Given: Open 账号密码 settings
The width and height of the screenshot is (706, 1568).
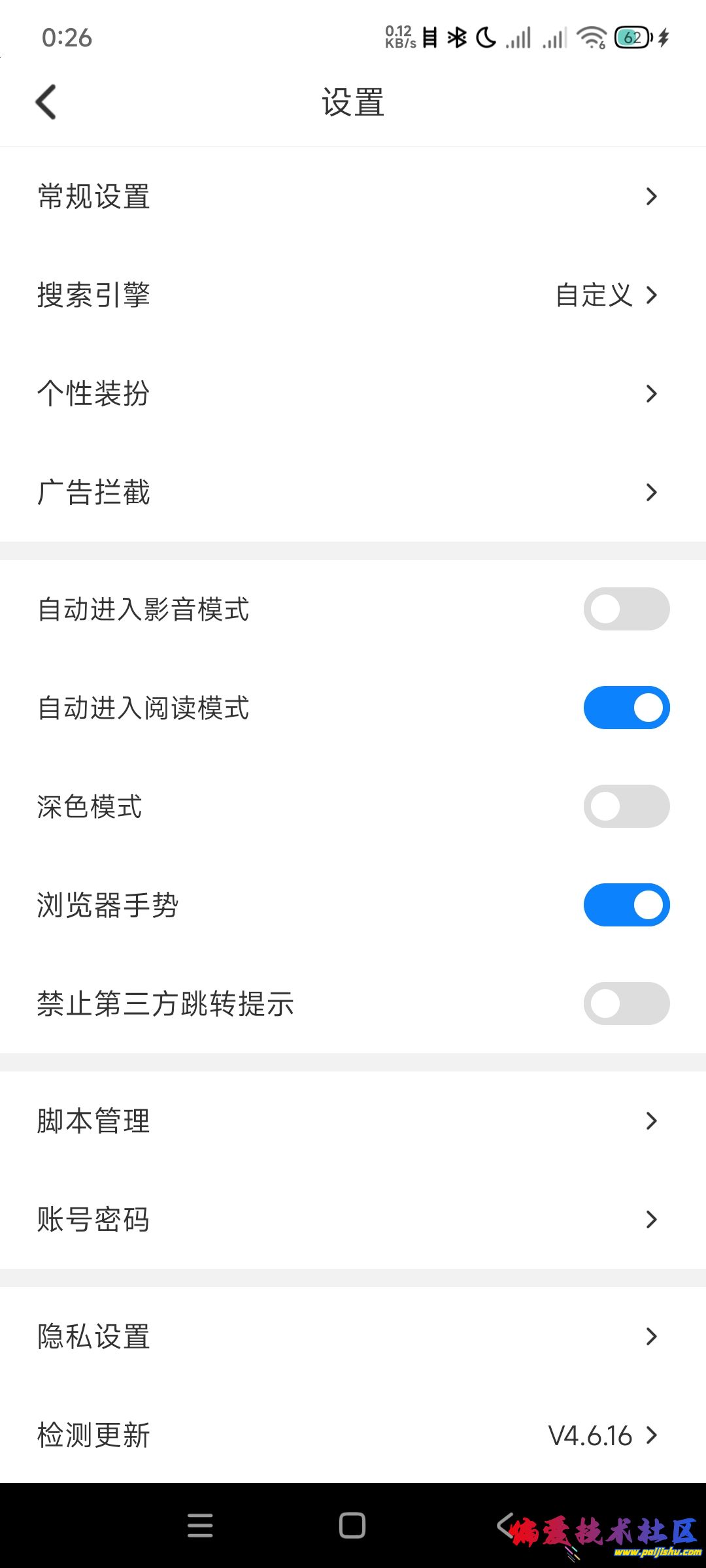Looking at the screenshot, I should (x=353, y=1220).
